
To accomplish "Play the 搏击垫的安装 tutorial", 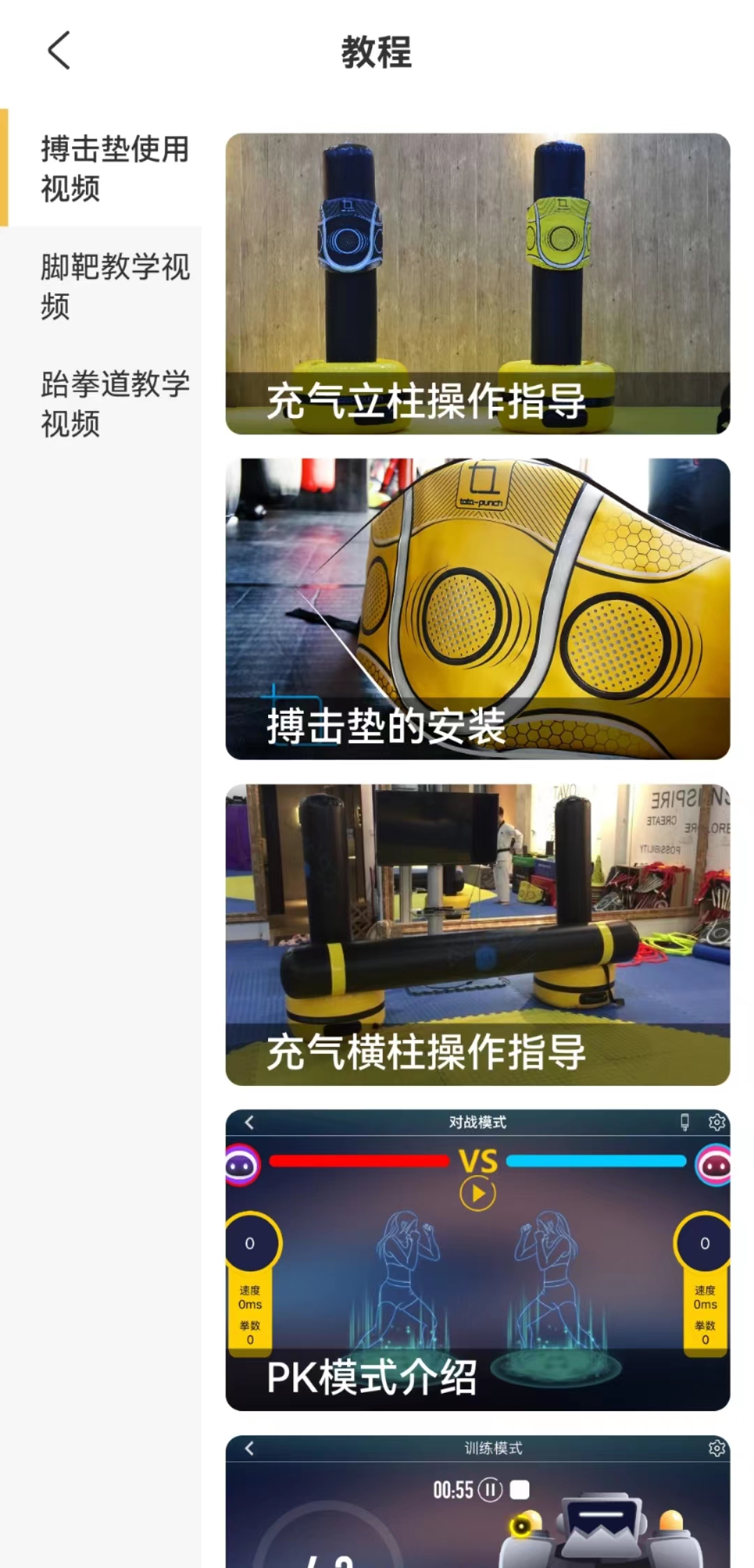I will [x=478, y=608].
